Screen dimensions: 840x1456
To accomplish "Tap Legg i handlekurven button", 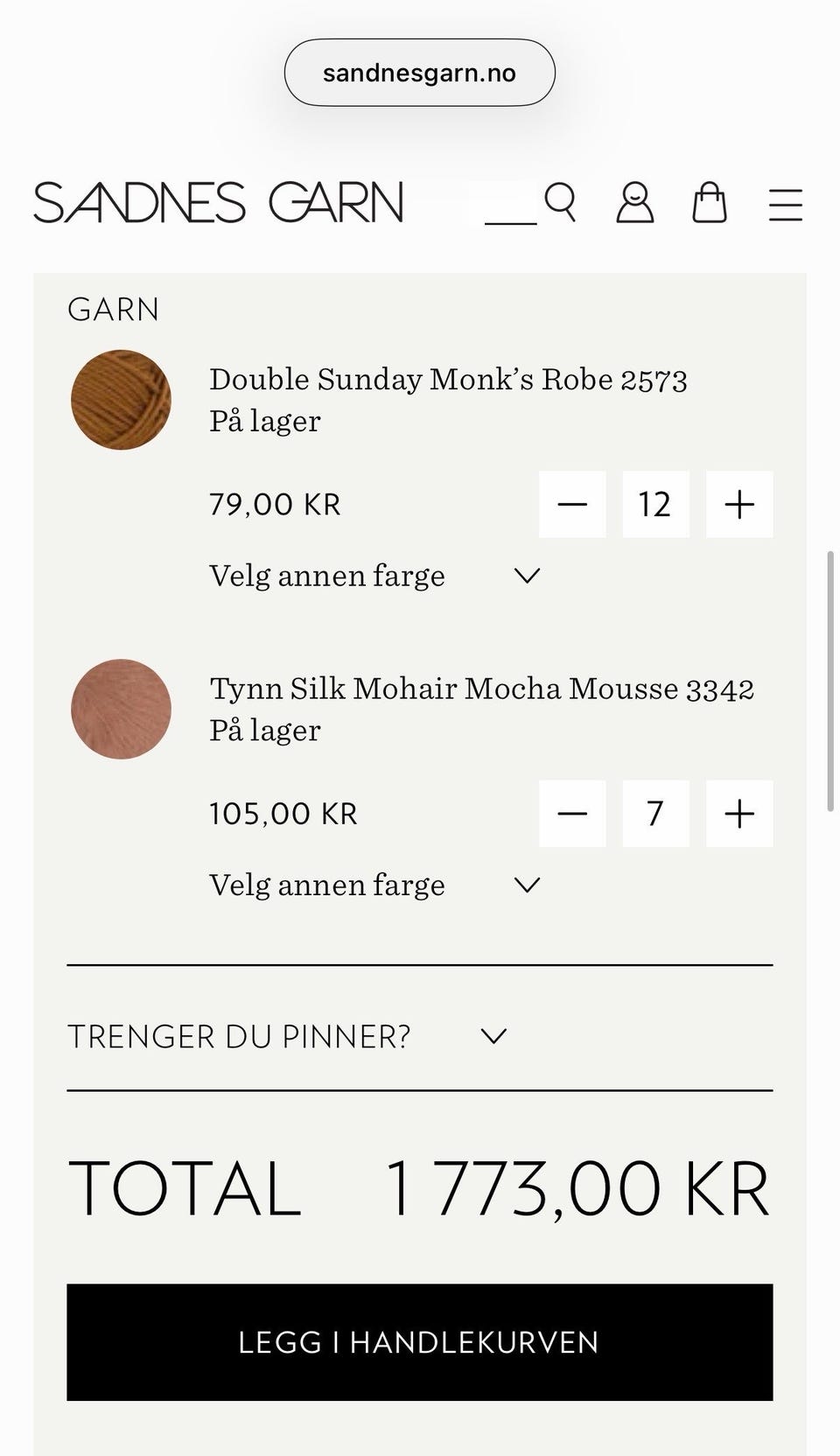I will (x=419, y=1342).
